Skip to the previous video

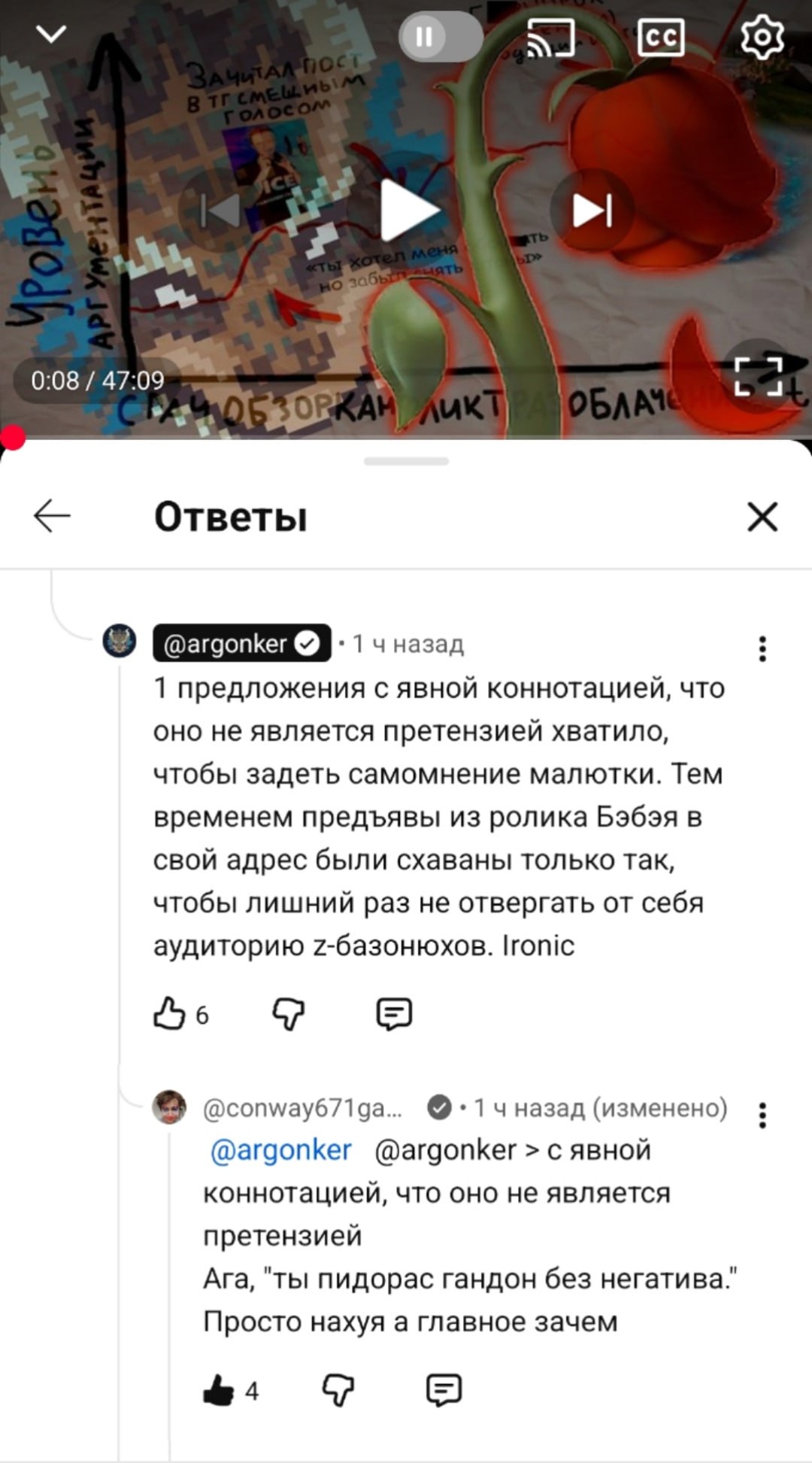220,211
